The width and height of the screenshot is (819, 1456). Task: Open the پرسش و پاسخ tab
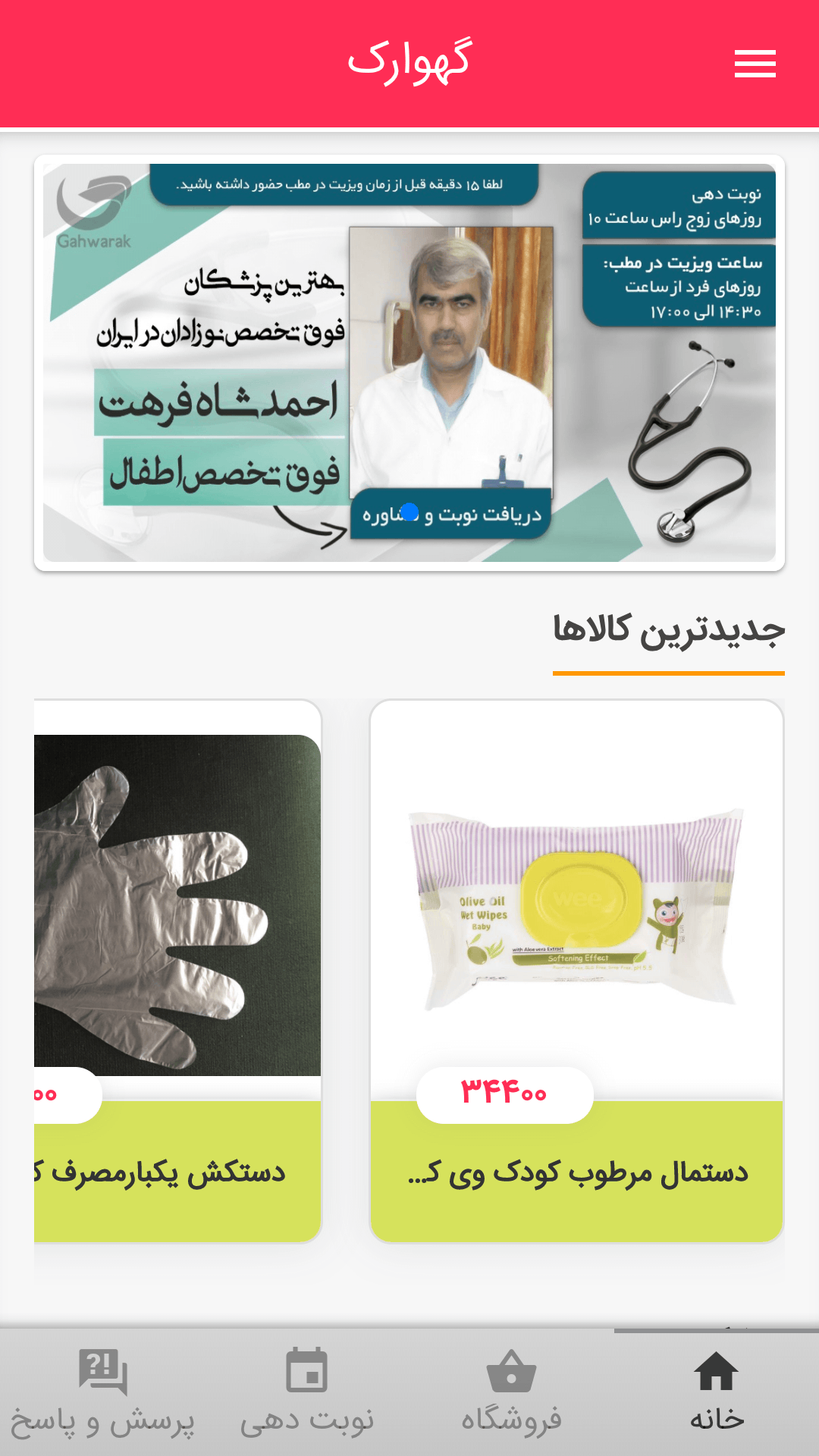102,1392
